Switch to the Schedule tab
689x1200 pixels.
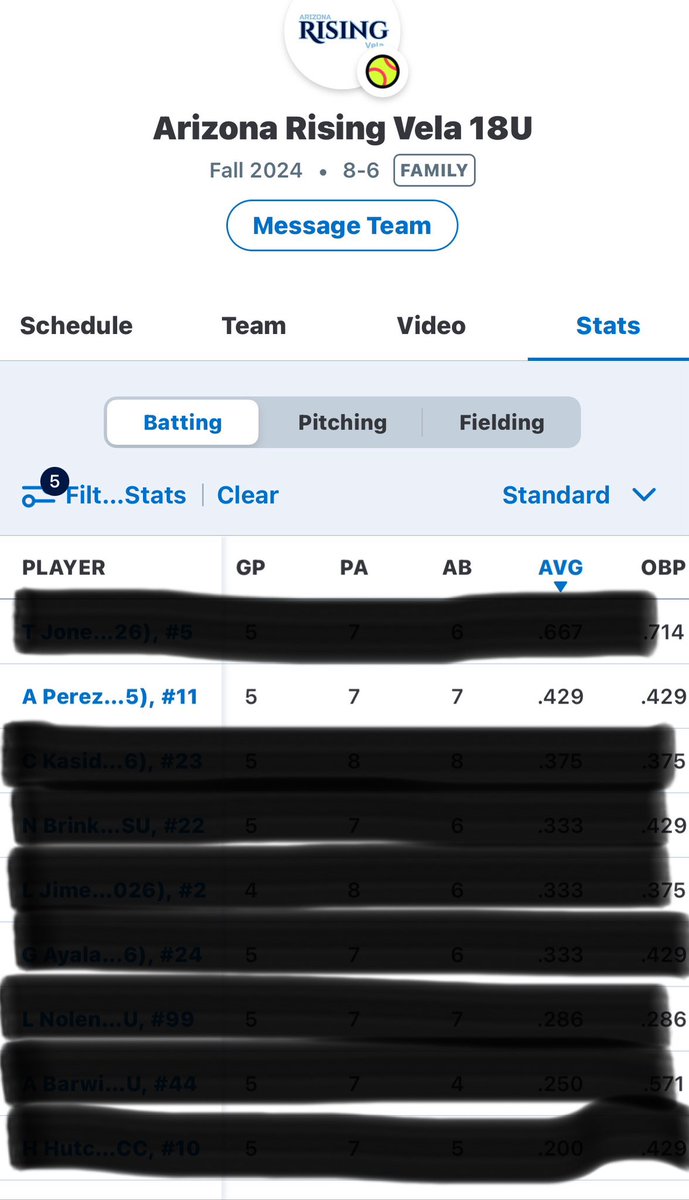click(x=76, y=326)
